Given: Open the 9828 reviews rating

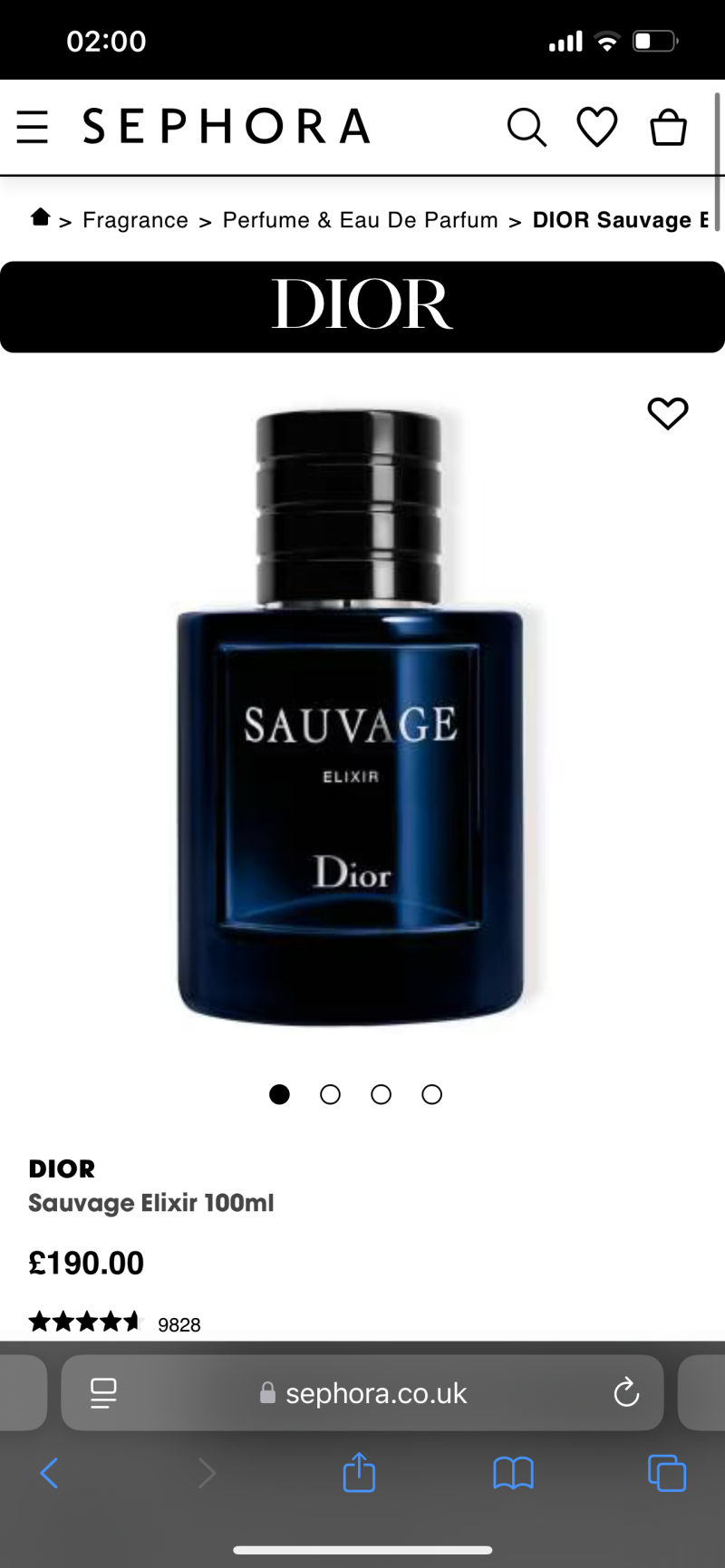Looking at the screenshot, I should tap(114, 1323).
